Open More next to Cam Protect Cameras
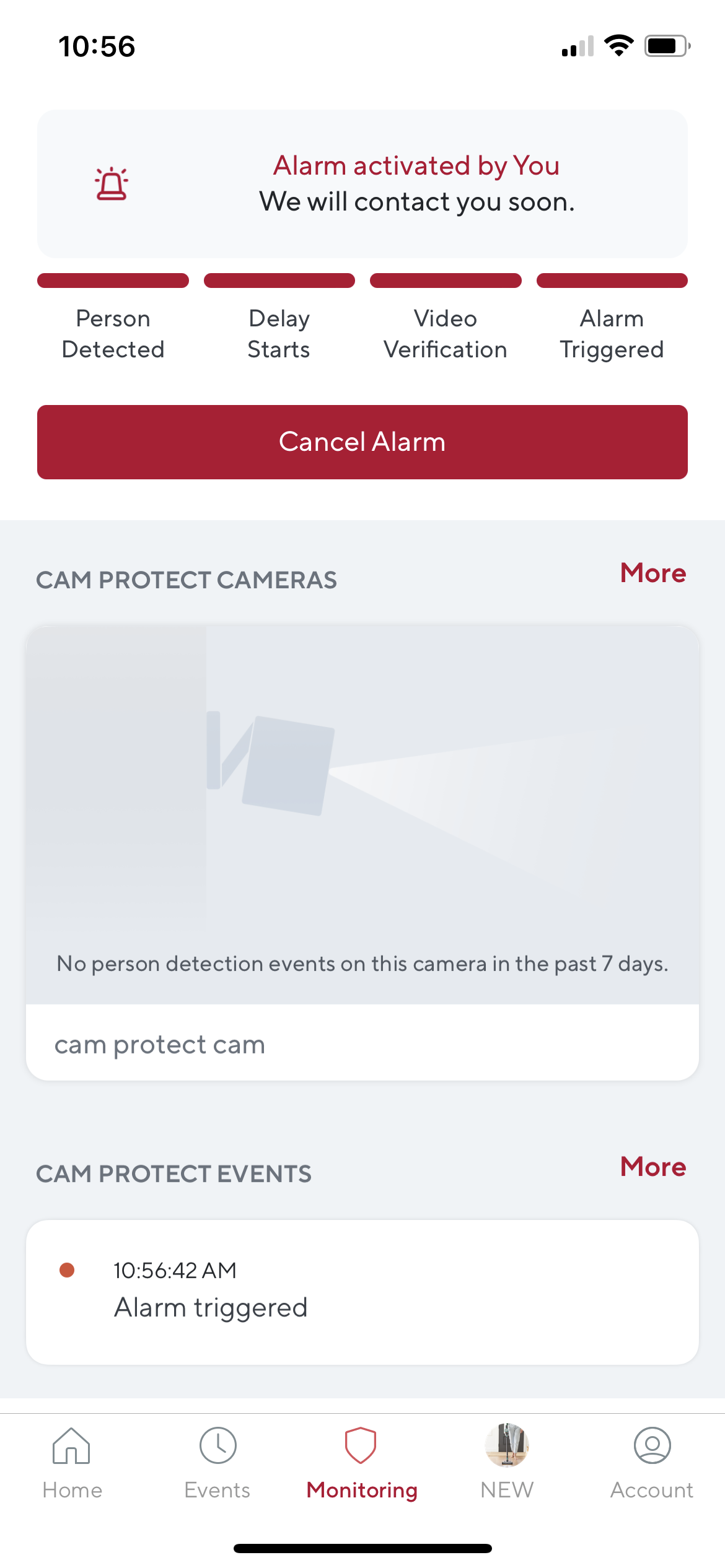 coord(652,573)
